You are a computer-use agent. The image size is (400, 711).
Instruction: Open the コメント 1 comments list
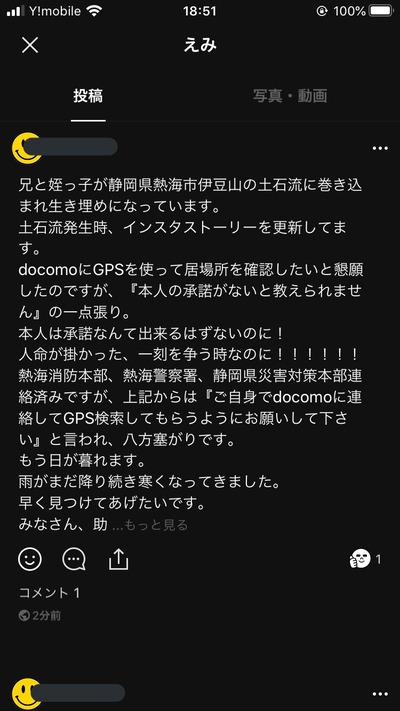click(x=49, y=593)
